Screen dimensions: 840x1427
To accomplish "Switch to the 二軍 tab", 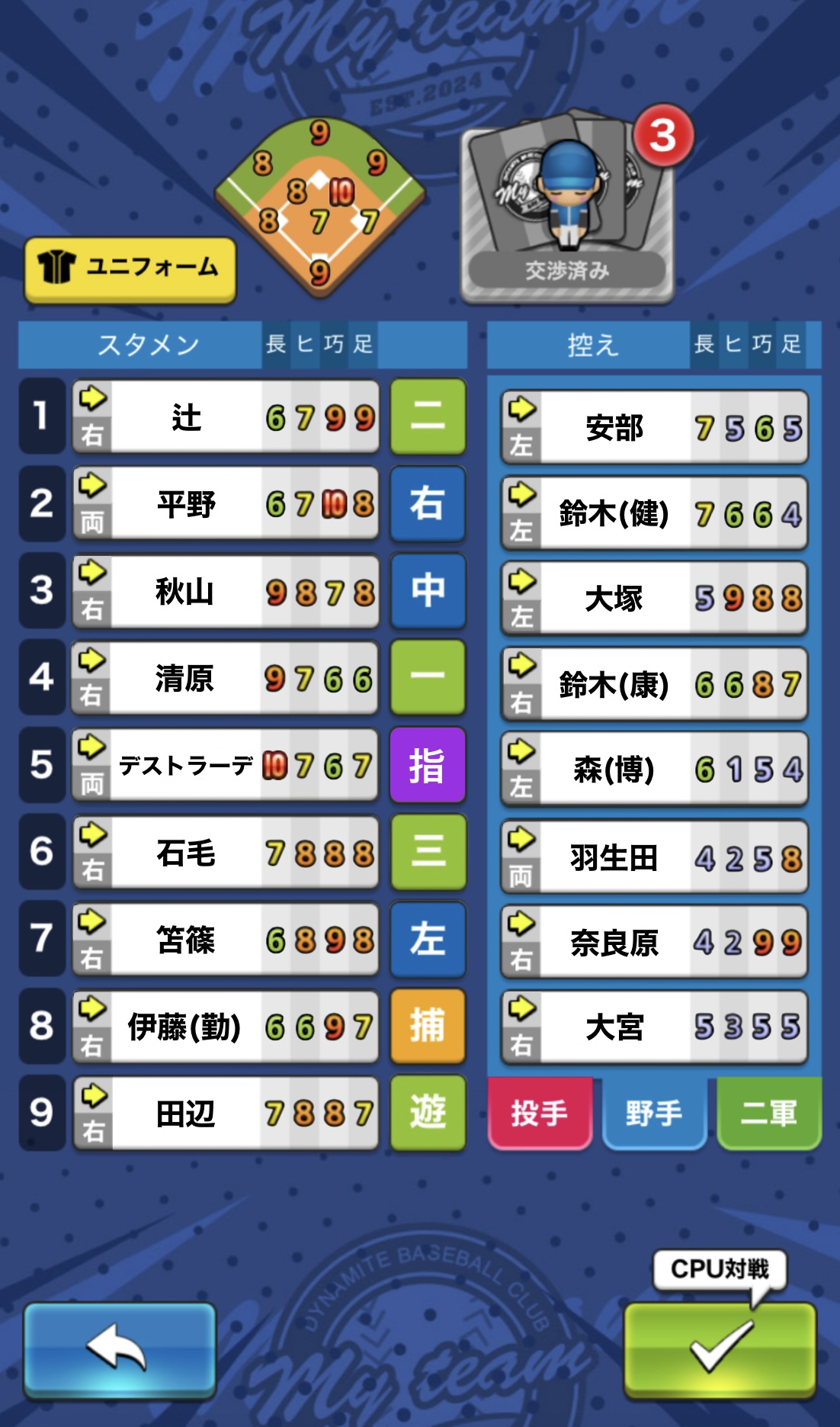I will [768, 1113].
